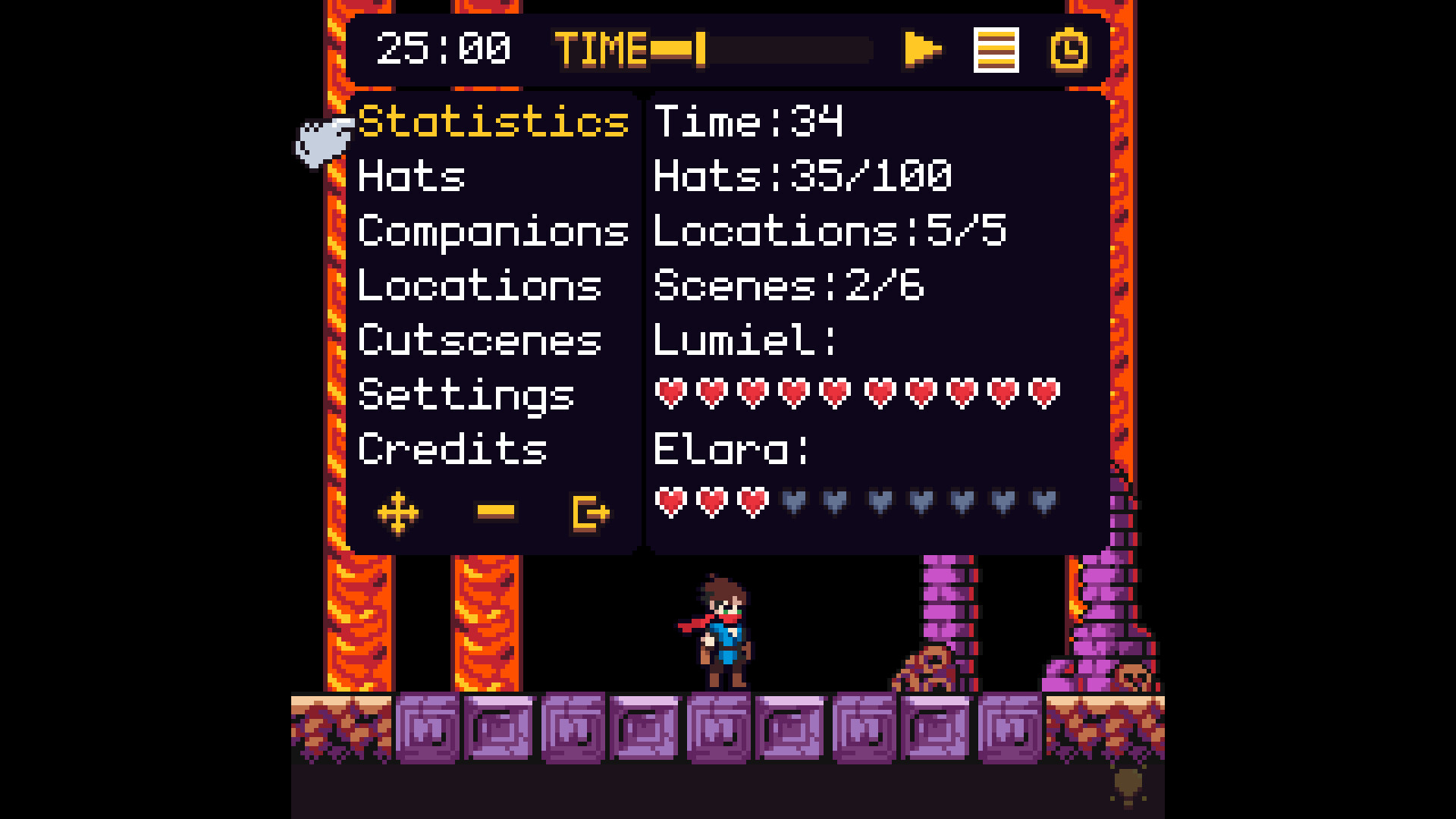
Task: Adjust the TIME slider bar
Action: click(x=758, y=50)
